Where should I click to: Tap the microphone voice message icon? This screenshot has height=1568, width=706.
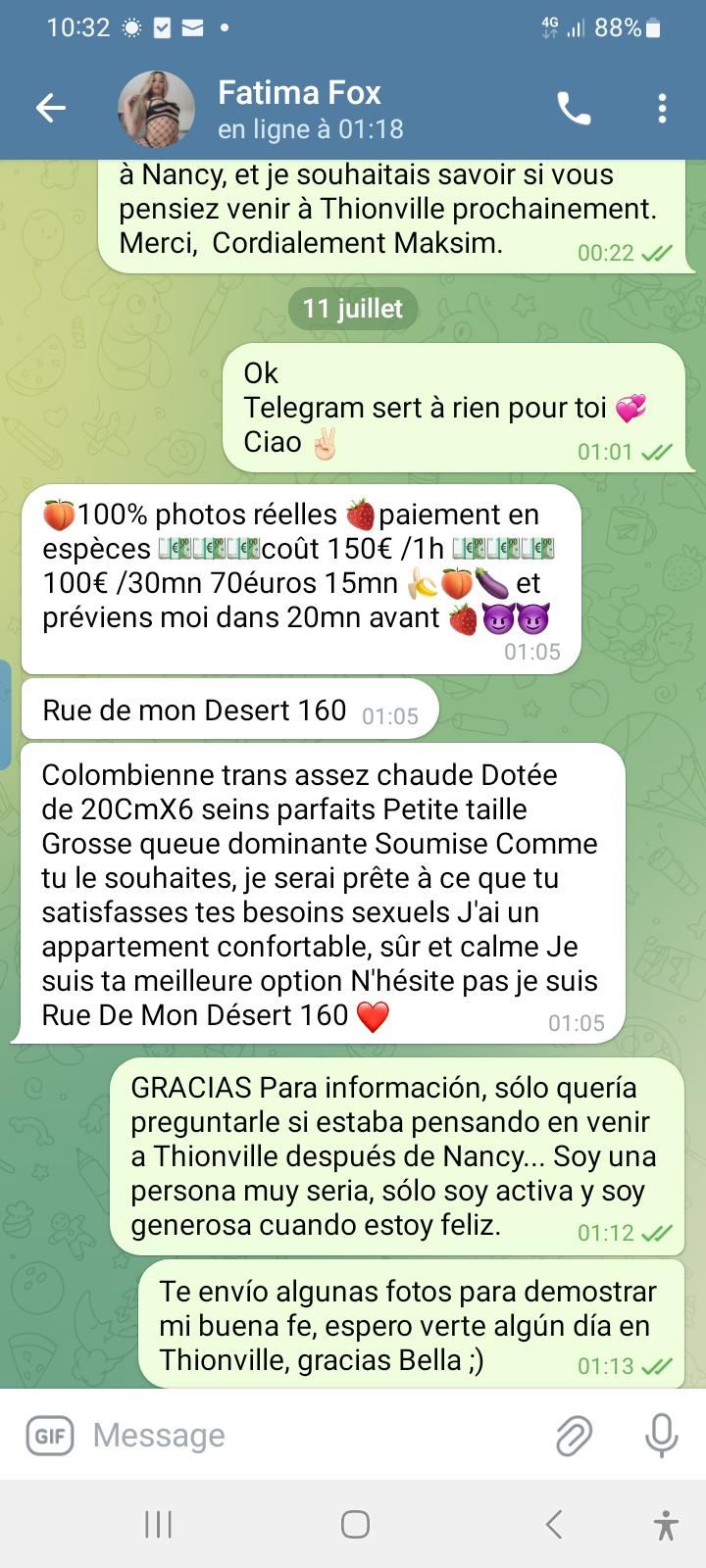pos(662,1436)
